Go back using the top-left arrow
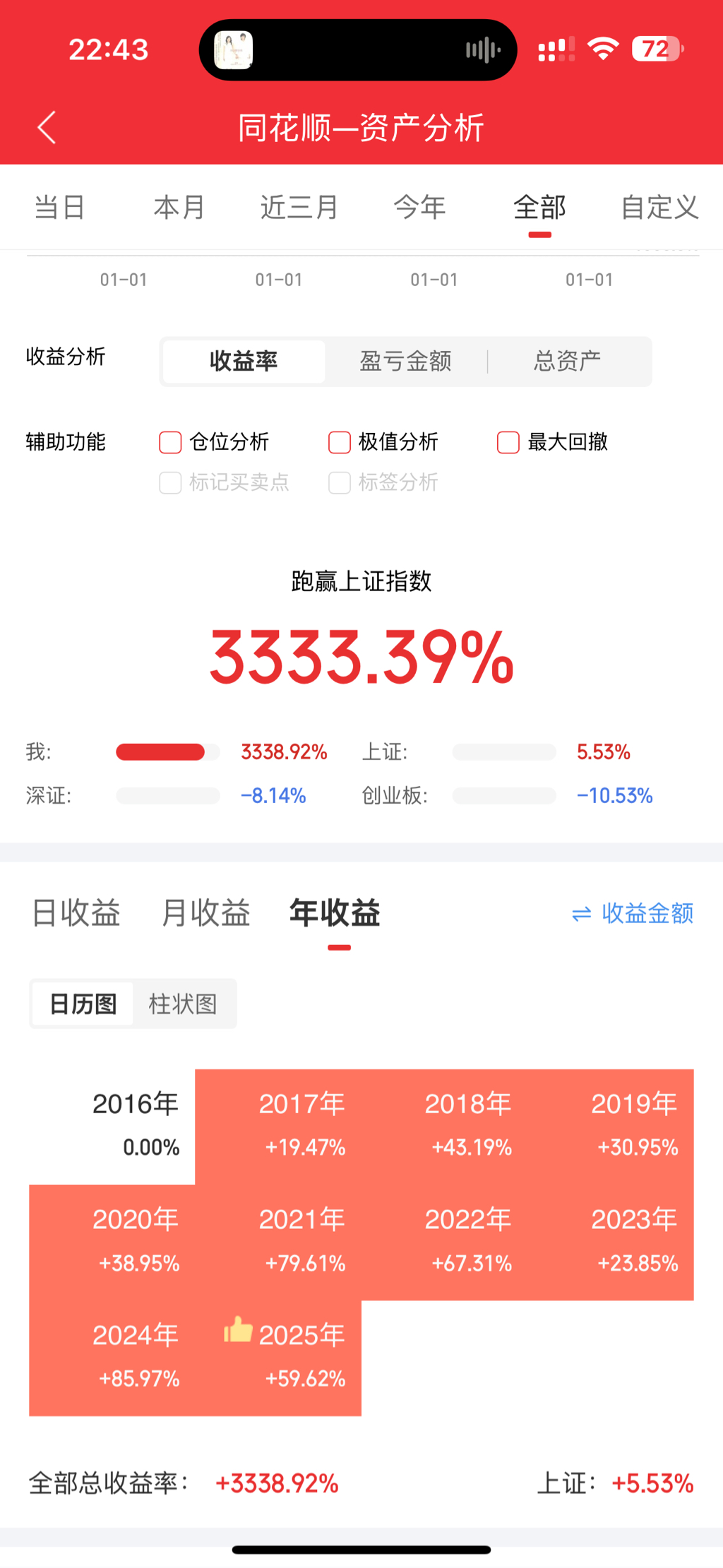The height and width of the screenshot is (1568, 723). [x=47, y=128]
